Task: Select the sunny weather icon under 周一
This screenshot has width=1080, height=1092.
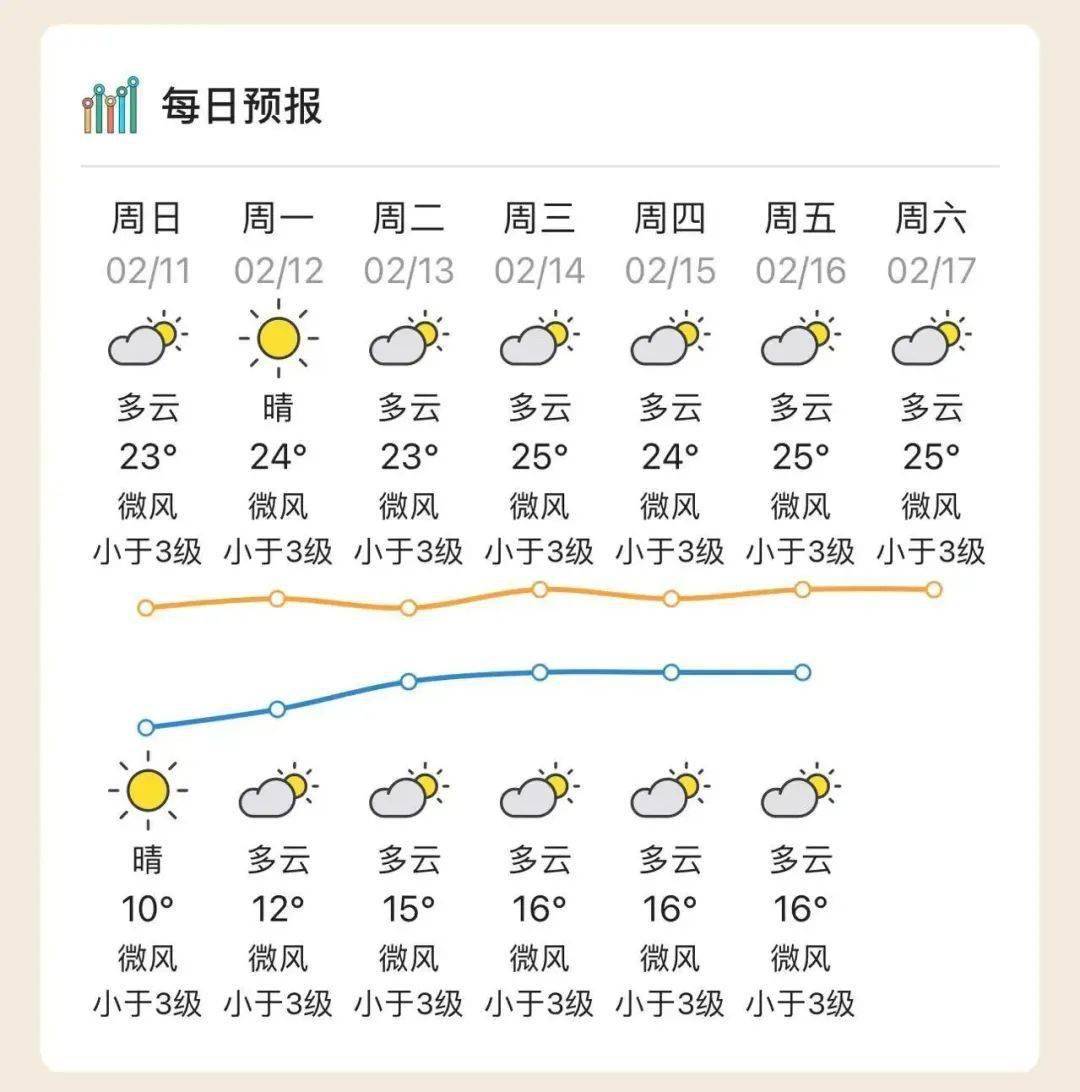Action: coord(278,338)
